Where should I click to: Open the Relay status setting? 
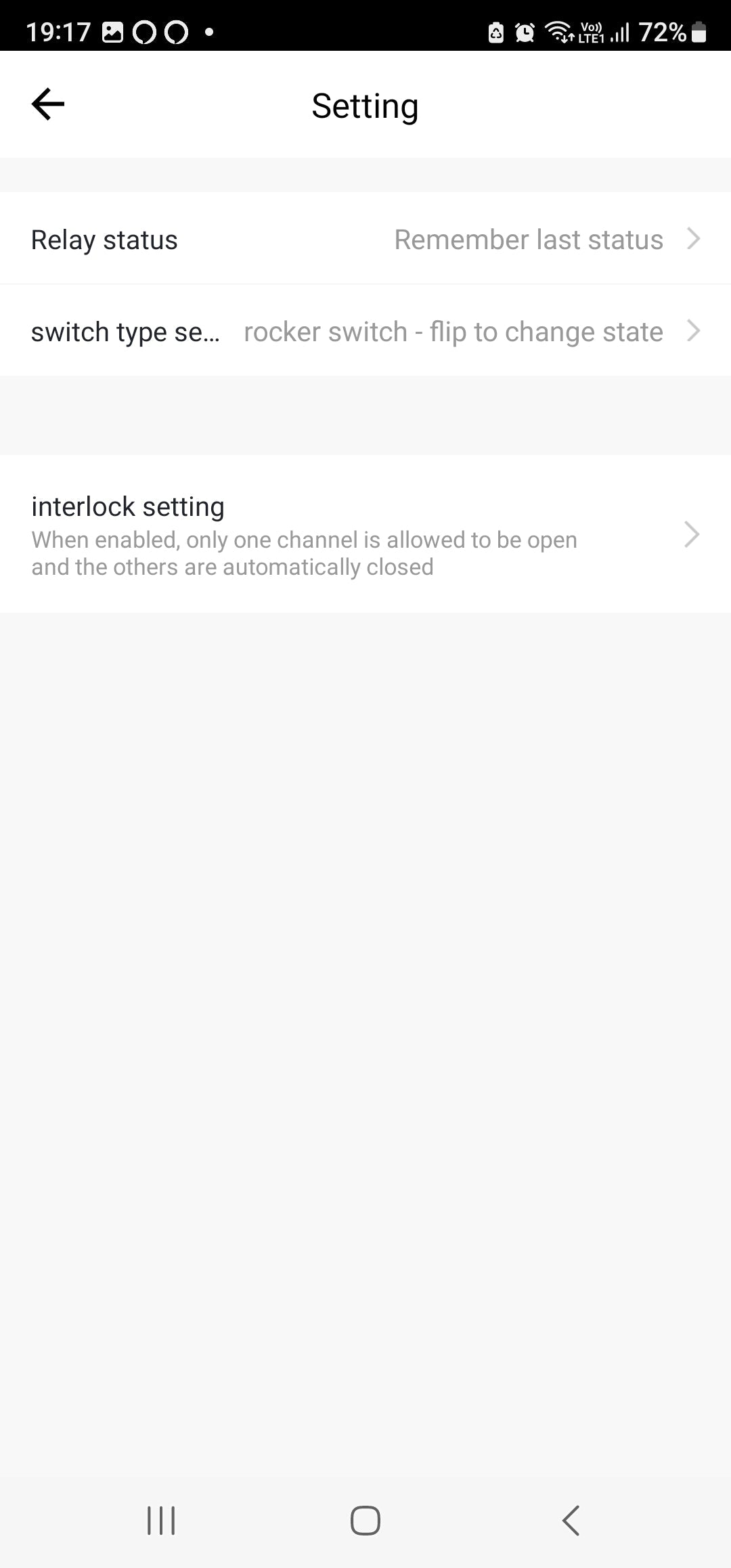pyautogui.click(x=365, y=239)
